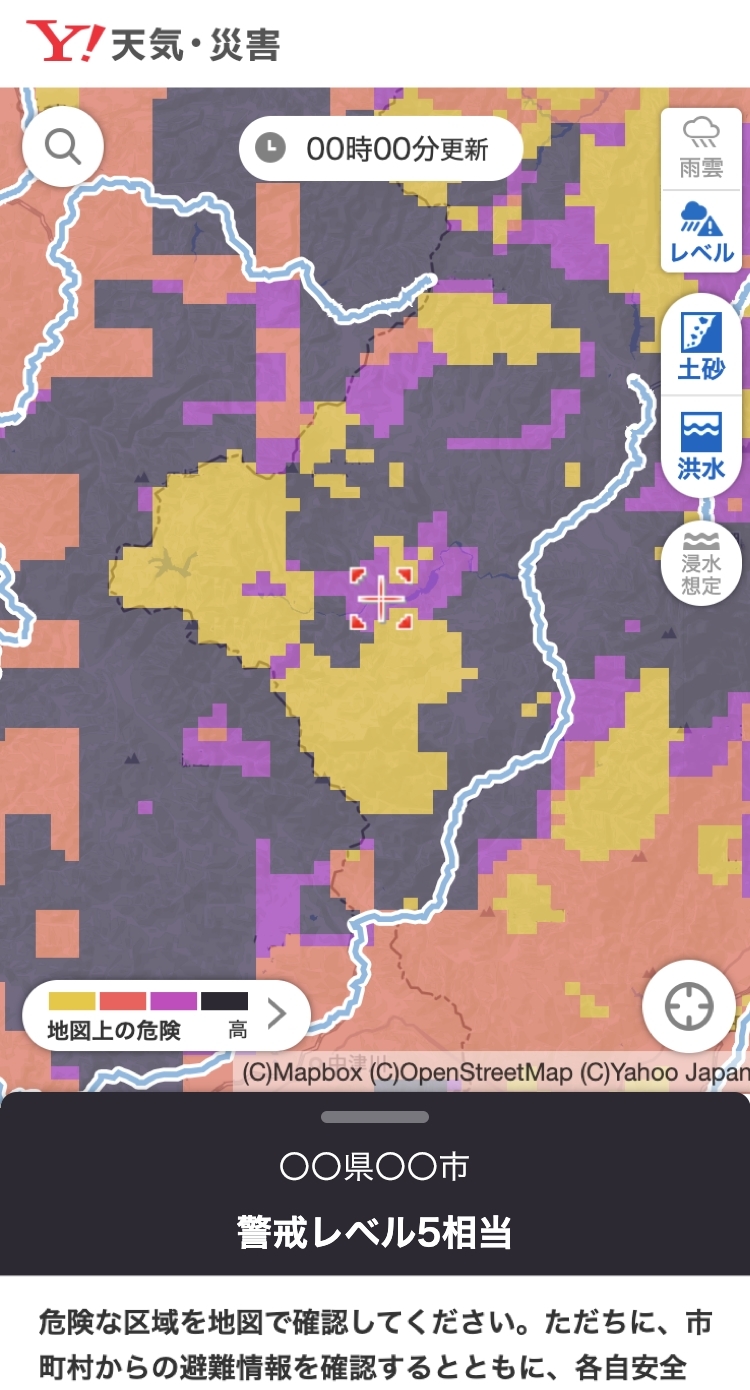This screenshot has width=750, height=1390.
Task: Show the 土砂 landslide risk layer
Action: [x=701, y=346]
